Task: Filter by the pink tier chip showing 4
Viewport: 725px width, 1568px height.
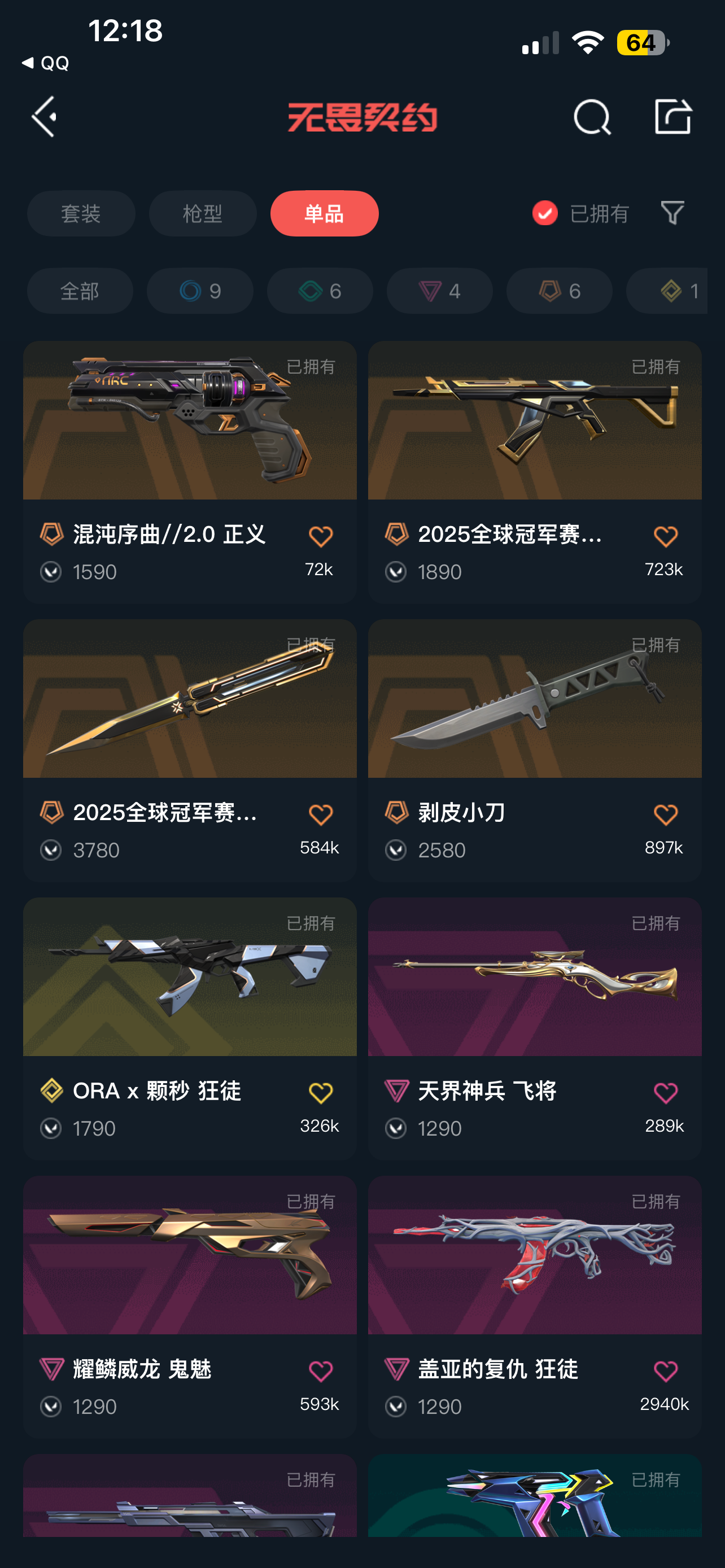Action: pyautogui.click(x=439, y=291)
